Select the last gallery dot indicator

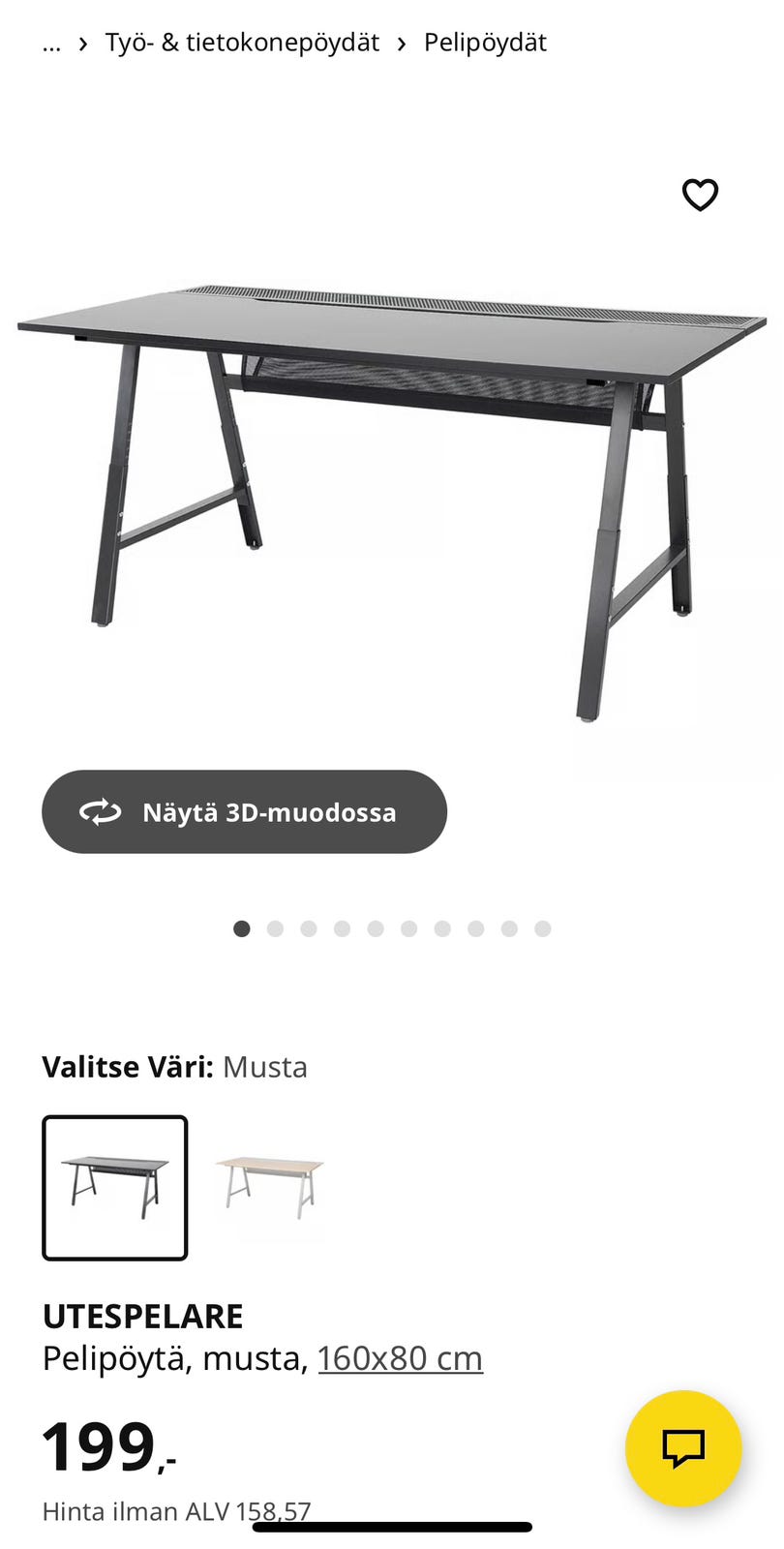tap(544, 928)
